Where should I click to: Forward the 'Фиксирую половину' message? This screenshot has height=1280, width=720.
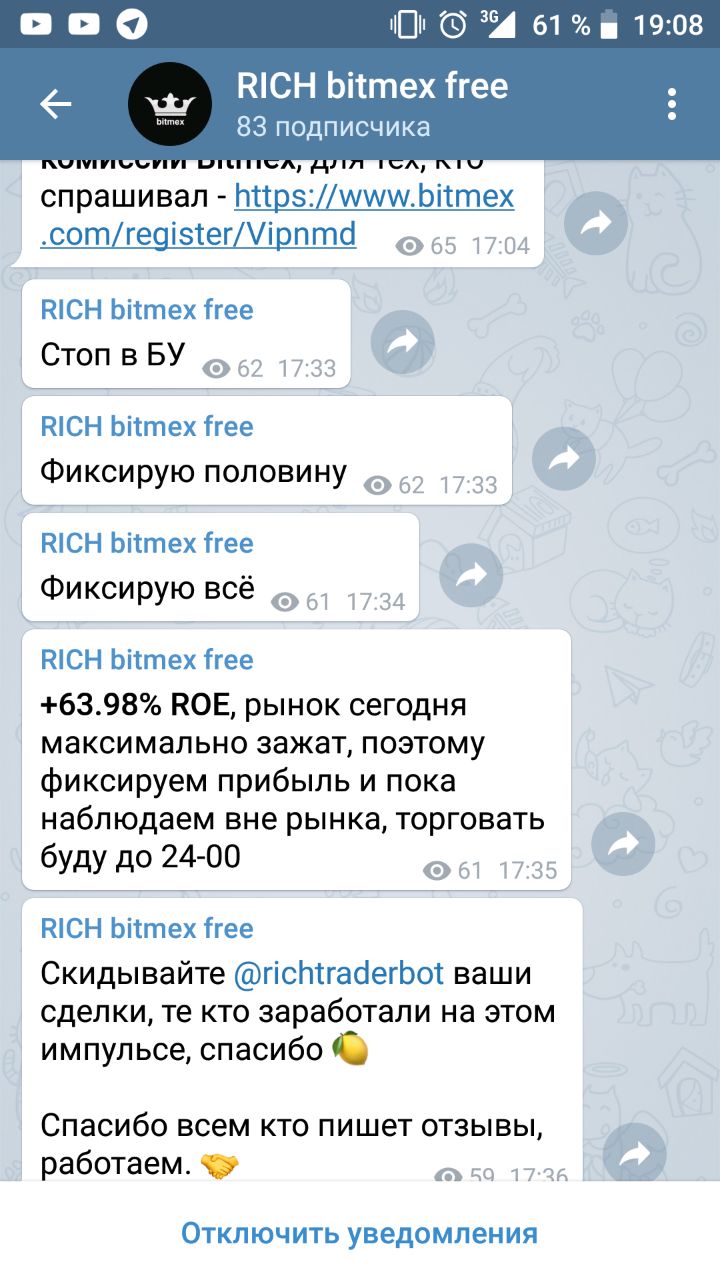(x=564, y=459)
